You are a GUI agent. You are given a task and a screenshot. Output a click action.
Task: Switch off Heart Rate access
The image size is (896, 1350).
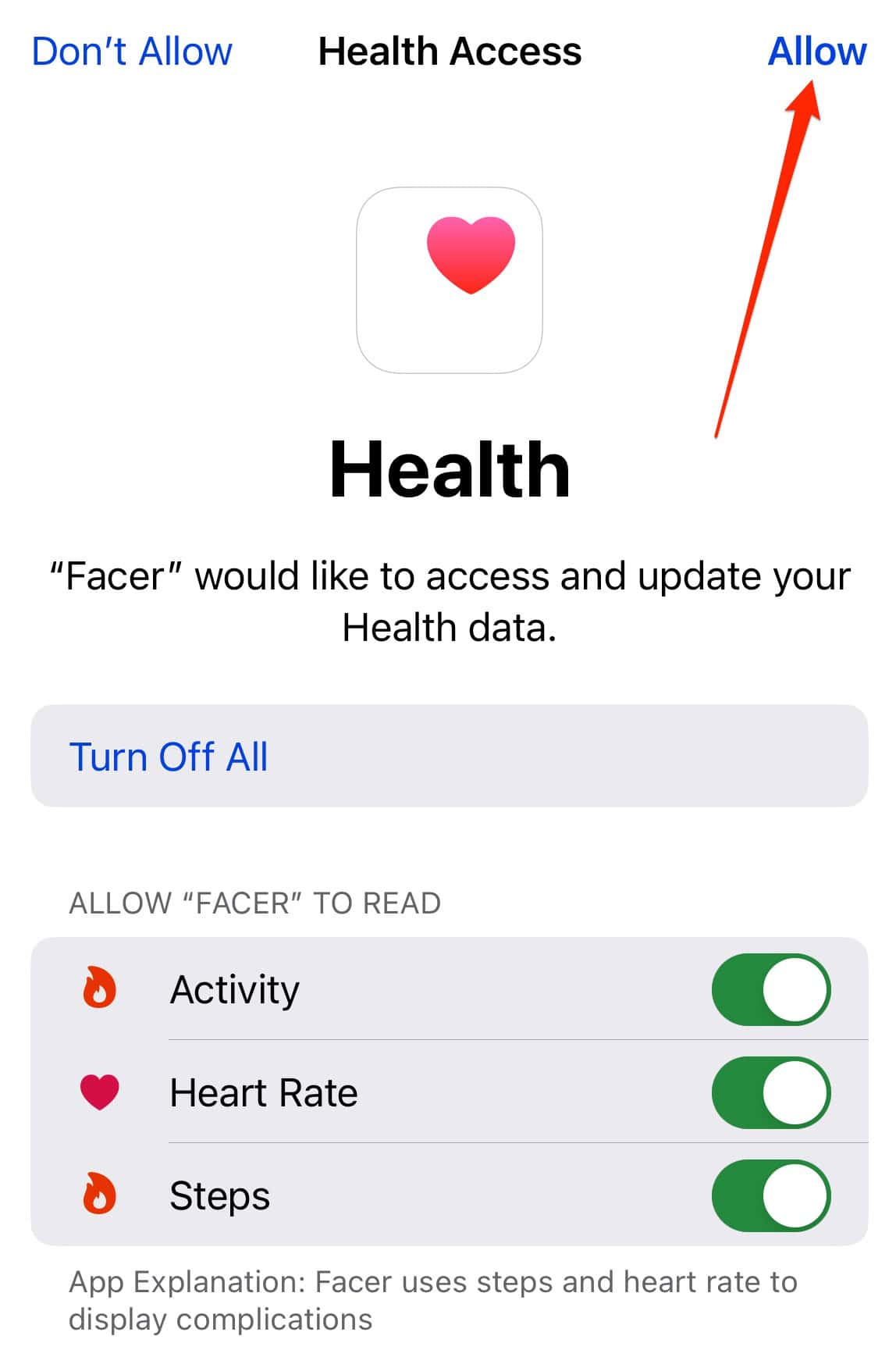(x=770, y=1092)
